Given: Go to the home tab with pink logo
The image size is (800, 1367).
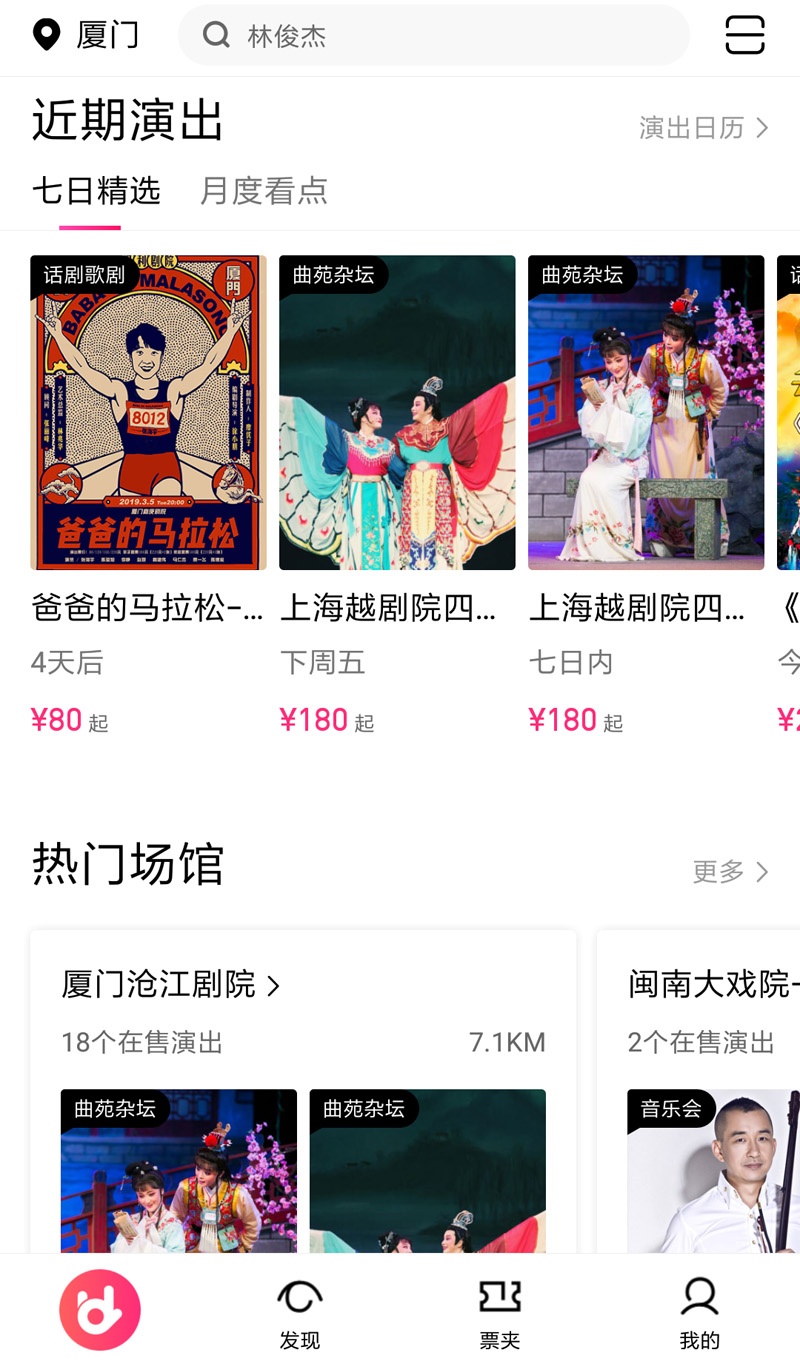Looking at the screenshot, I should (x=100, y=1310).
